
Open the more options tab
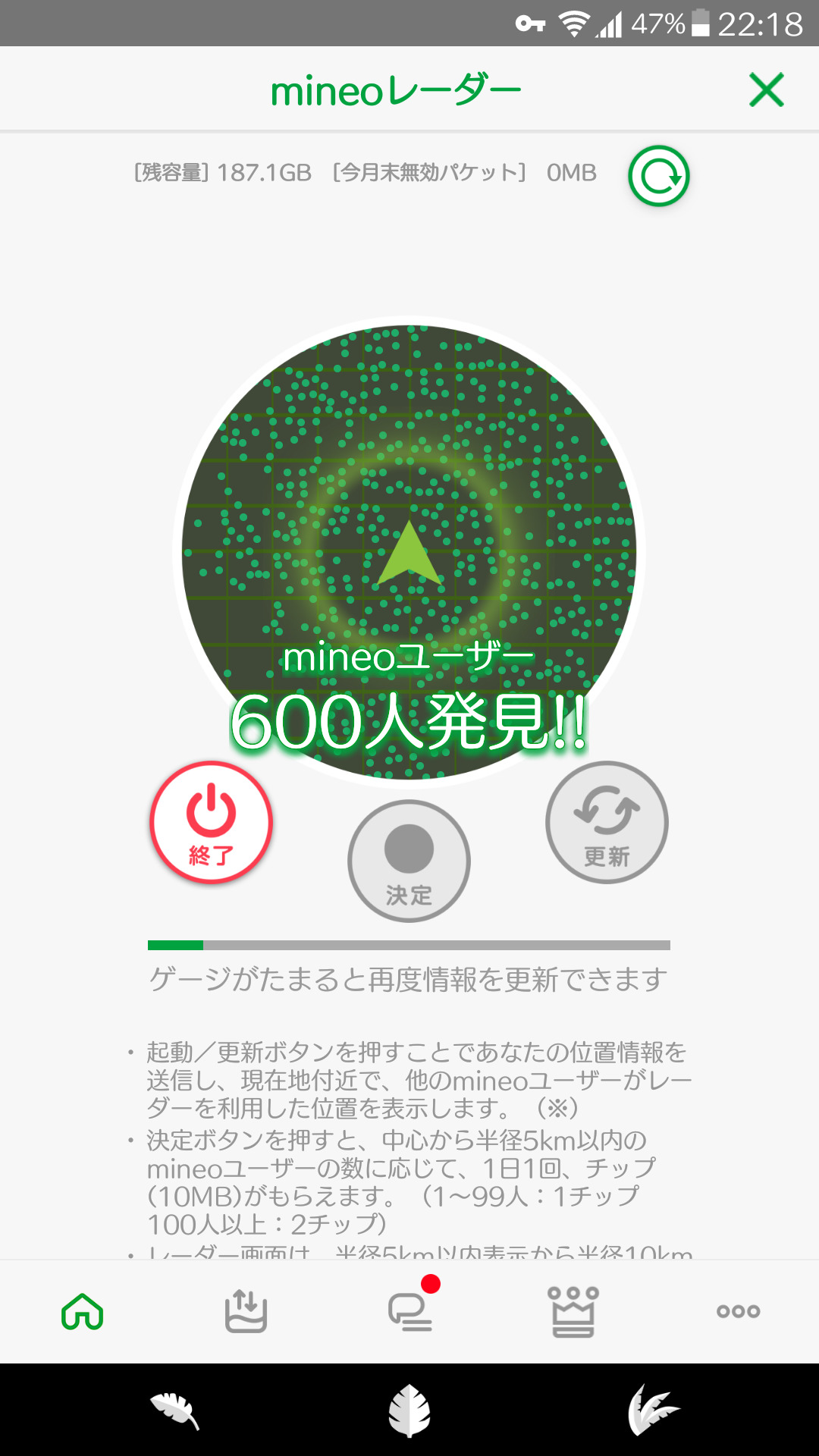point(738,1311)
